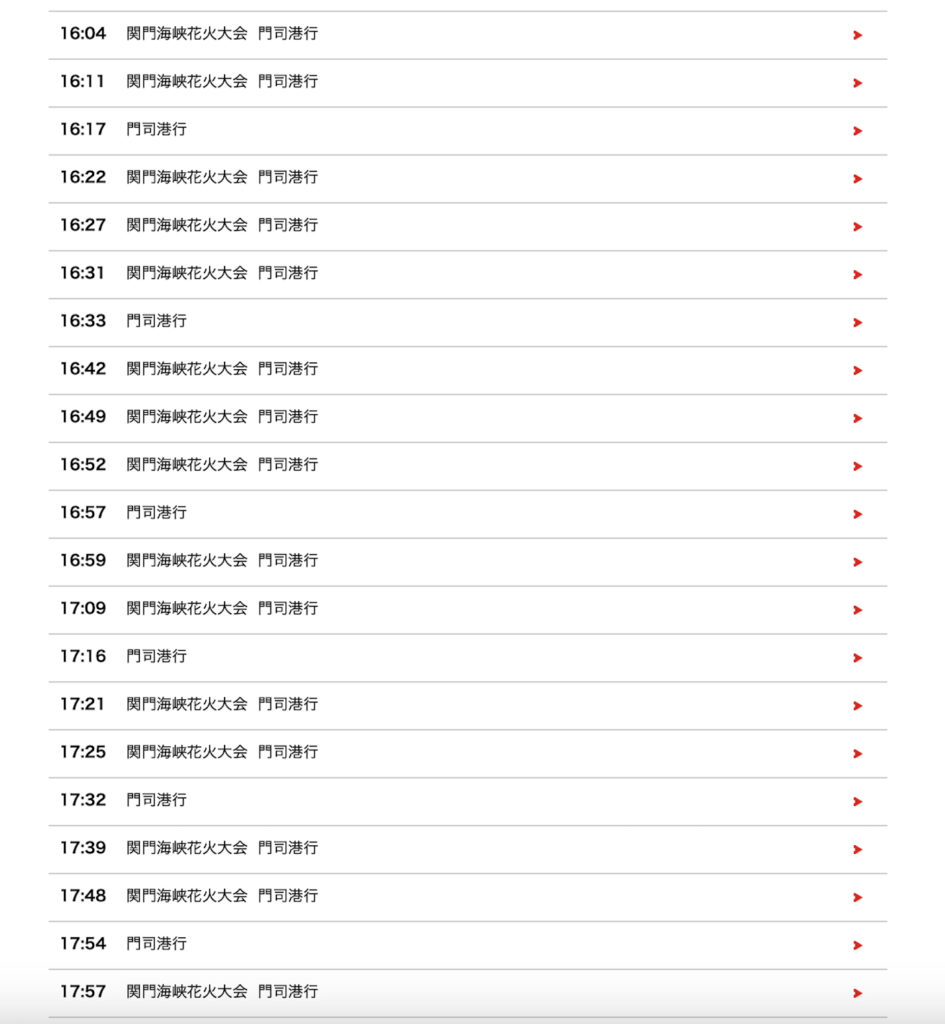Viewport: 945px width, 1024px height.
Task: View the 17:16 門司港行 details
Action: (467, 657)
